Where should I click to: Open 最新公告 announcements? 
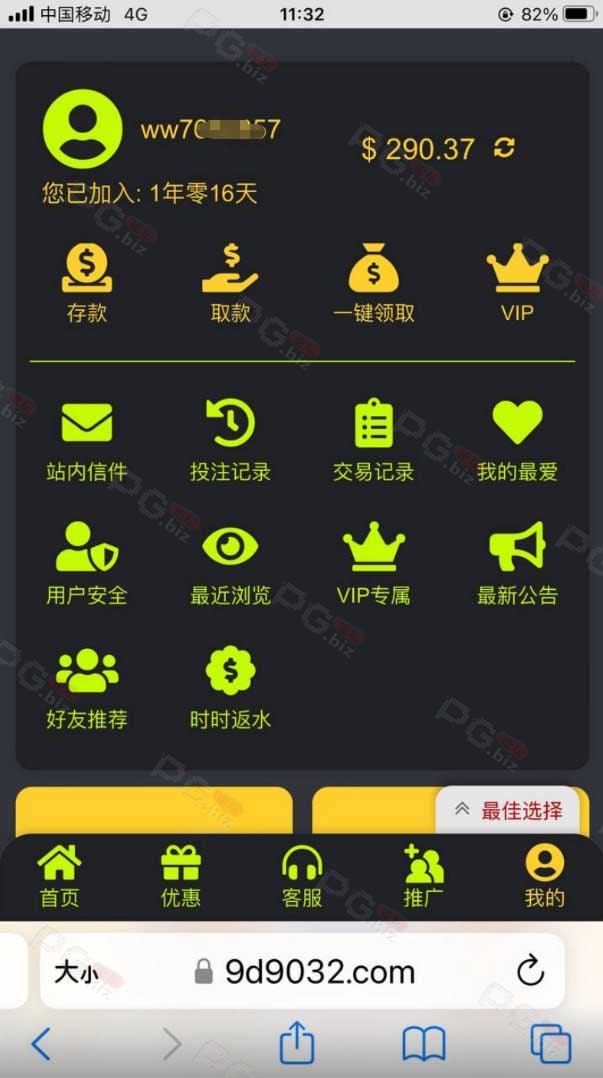[517, 564]
